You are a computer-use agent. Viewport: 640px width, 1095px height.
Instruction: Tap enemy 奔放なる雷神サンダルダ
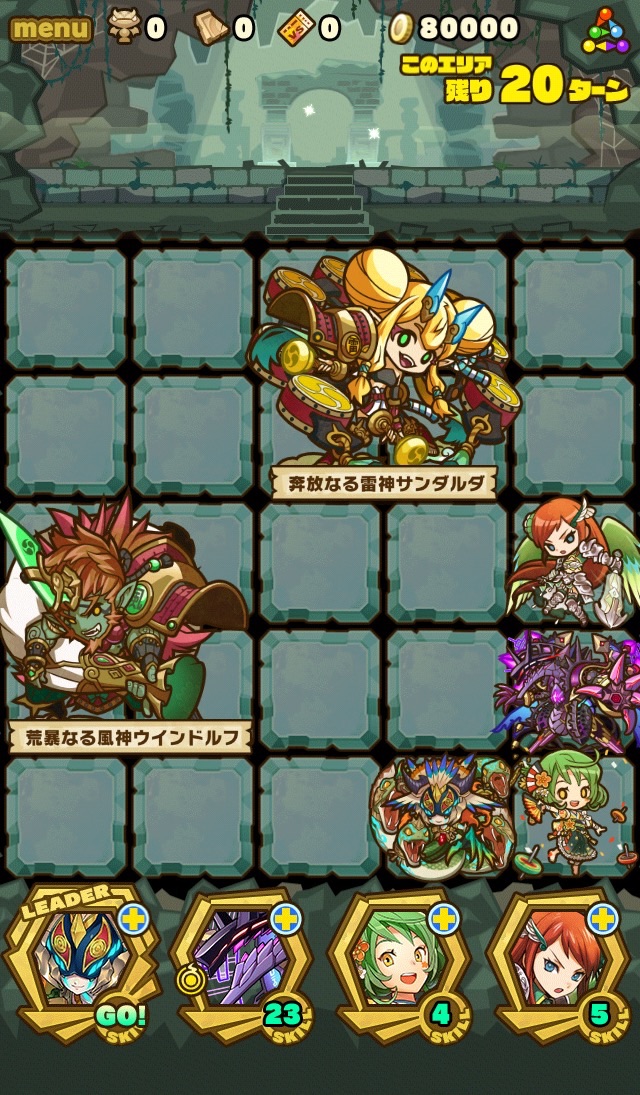coord(385,370)
